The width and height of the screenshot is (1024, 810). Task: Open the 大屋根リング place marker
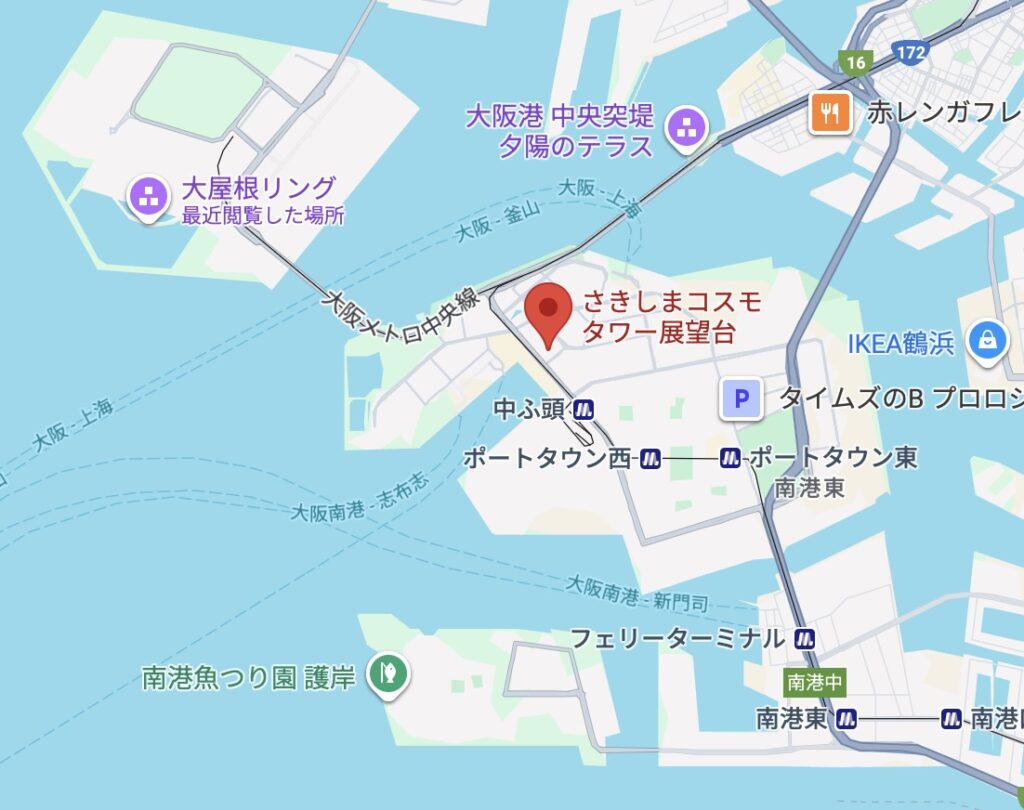149,197
